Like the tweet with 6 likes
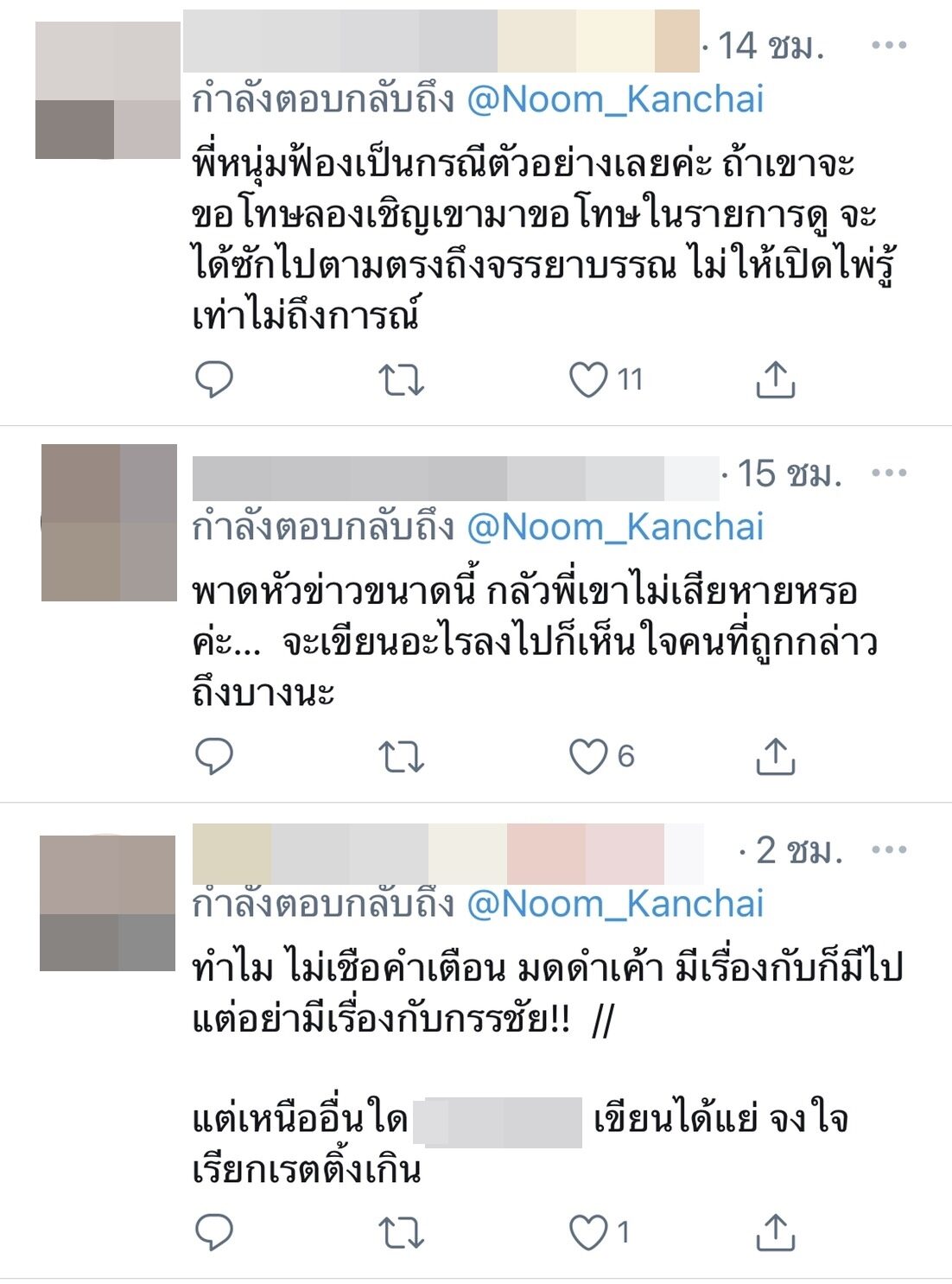The height and width of the screenshot is (1284, 952). tap(589, 756)
